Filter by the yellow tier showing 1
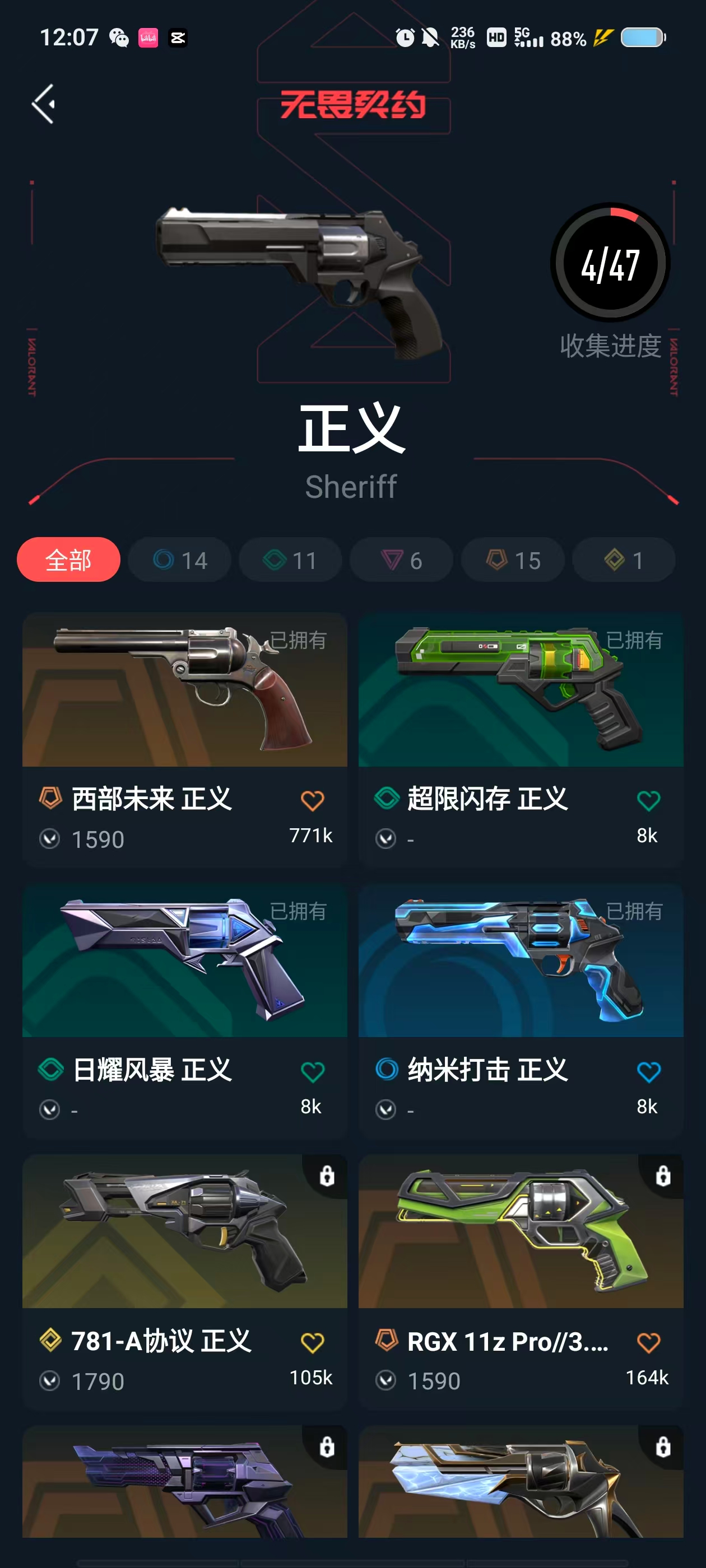 tap(623, 559)
